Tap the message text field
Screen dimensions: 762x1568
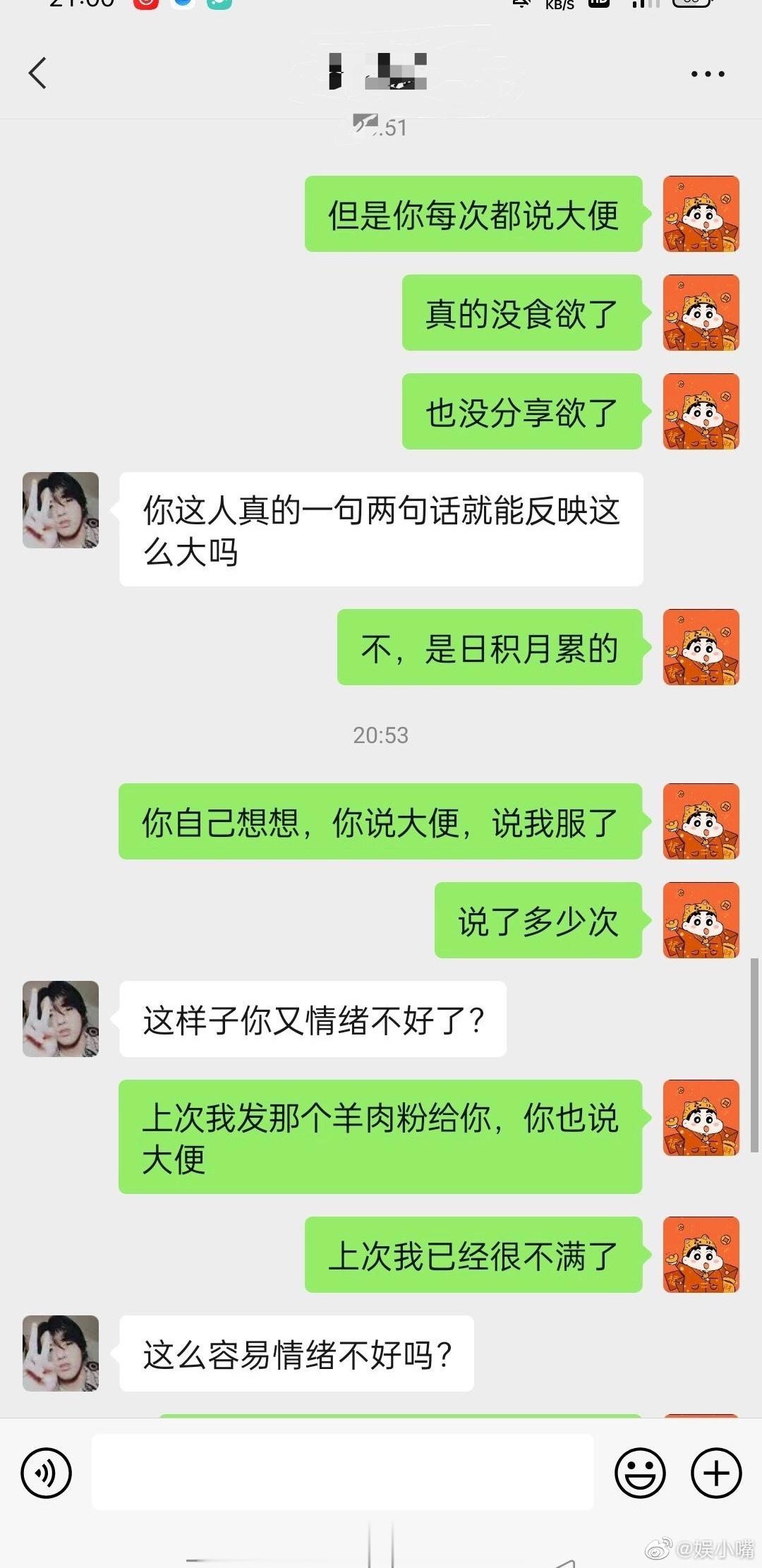coord(342,1472)
